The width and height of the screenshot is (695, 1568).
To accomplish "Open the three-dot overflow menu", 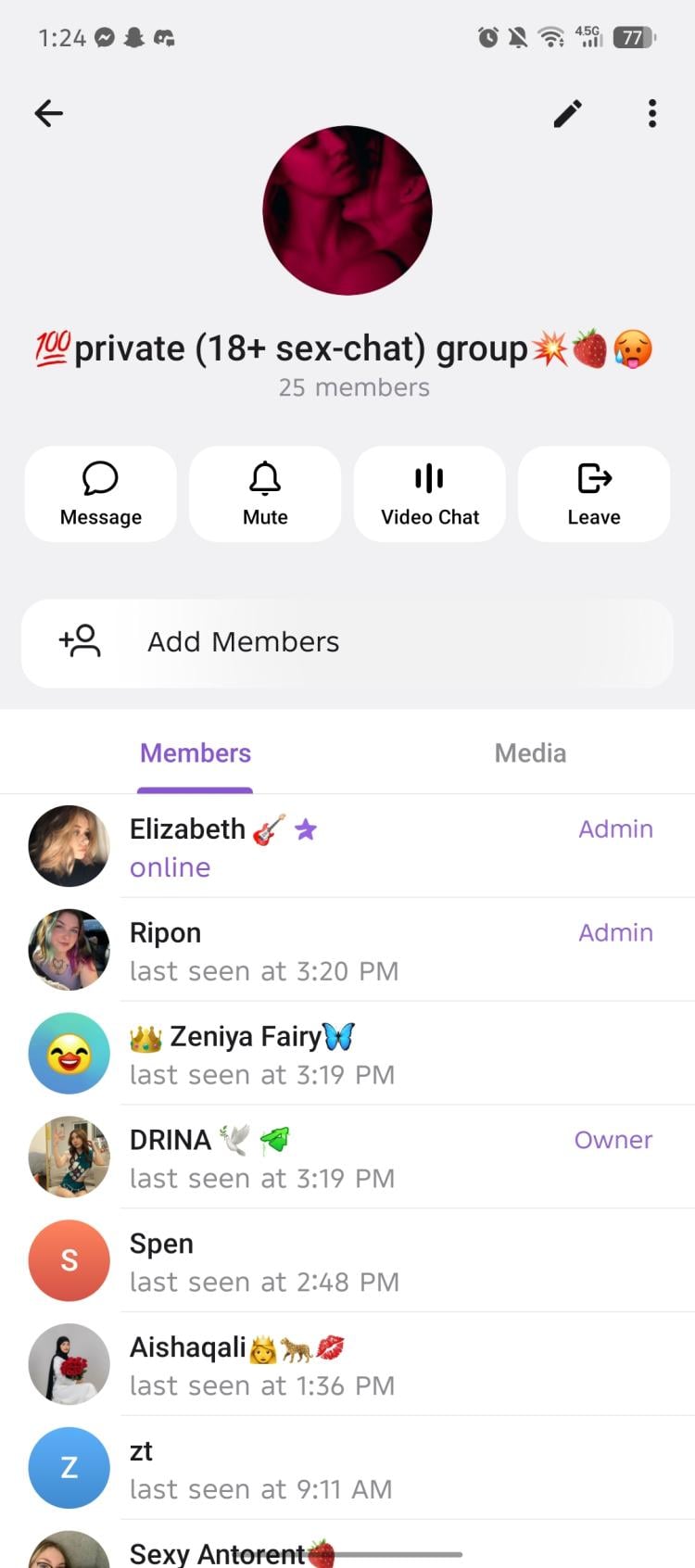I will pyautogui.click(x=652, y=113).
